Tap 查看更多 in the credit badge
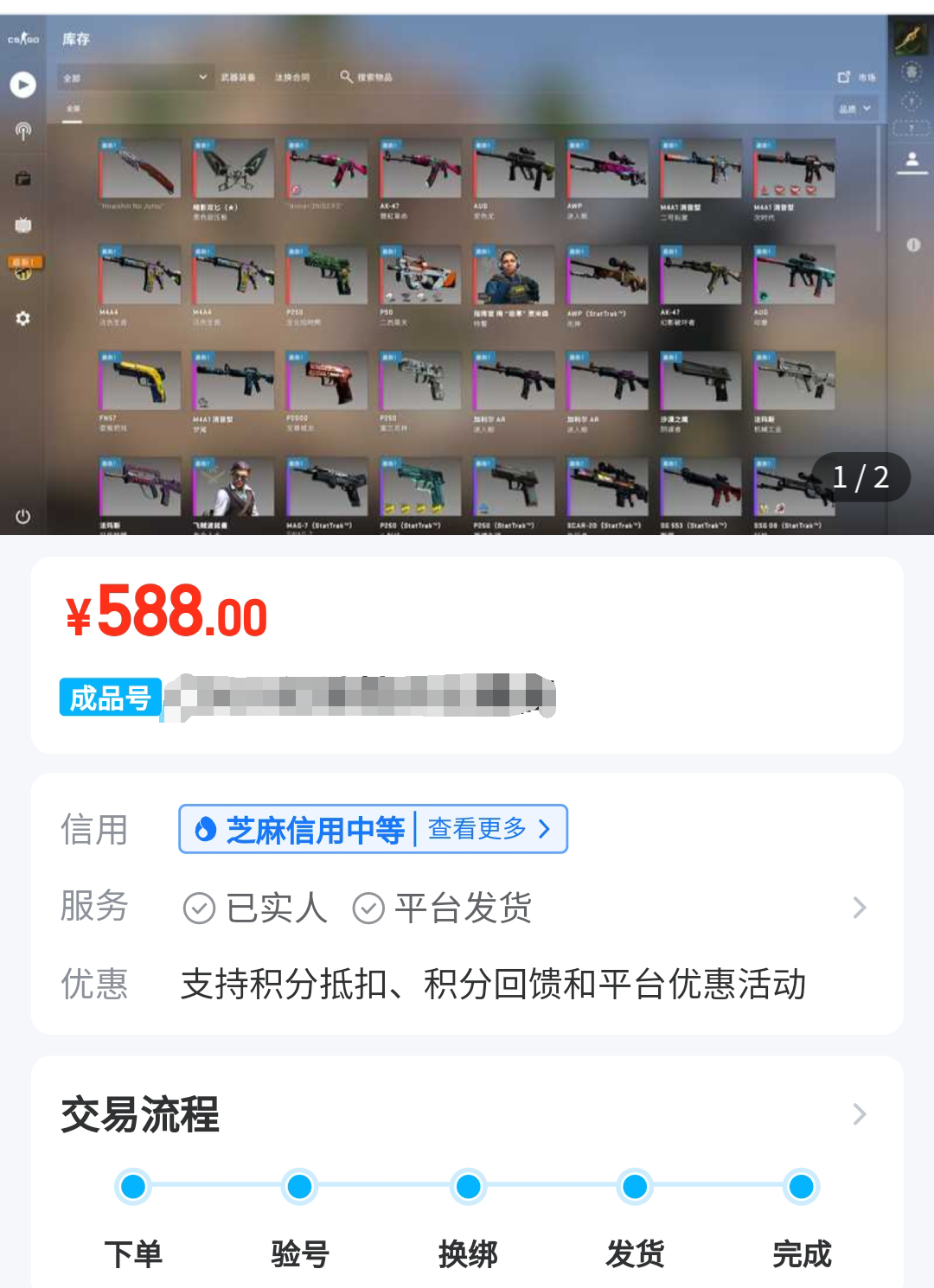934x1288 pixels. click(x=489, y=829)
